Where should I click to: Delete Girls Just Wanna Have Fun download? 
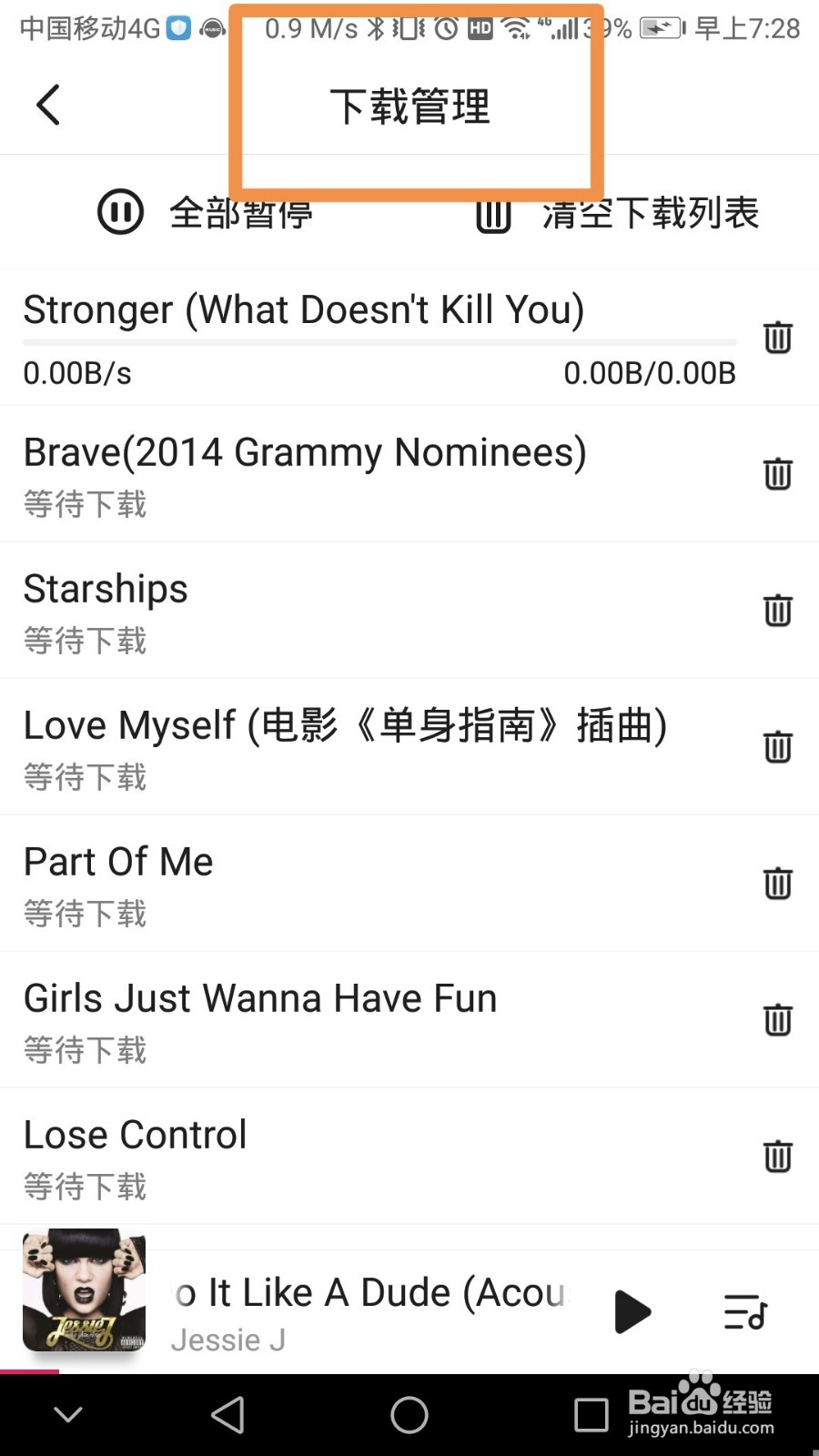[777, 1020]
